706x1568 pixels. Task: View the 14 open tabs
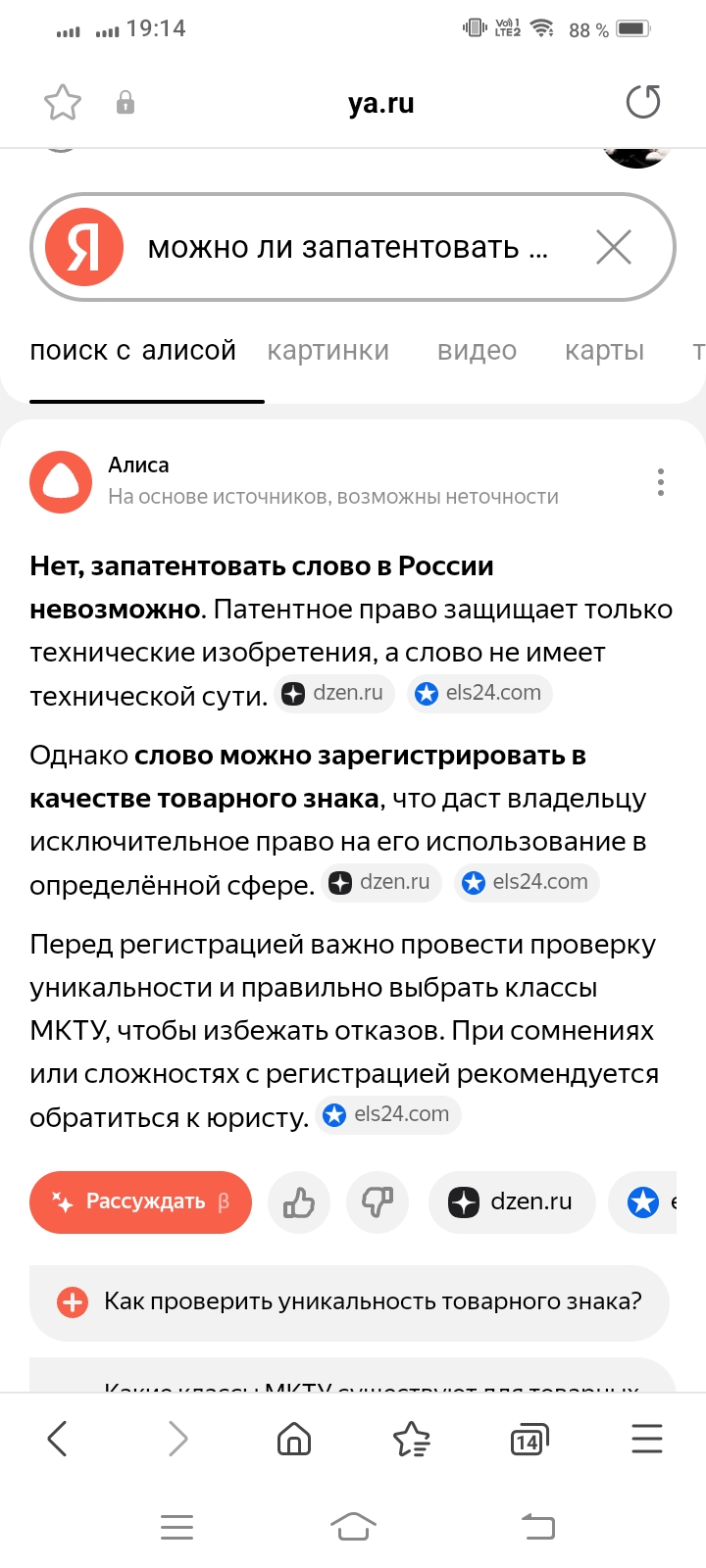point(529,1439)
